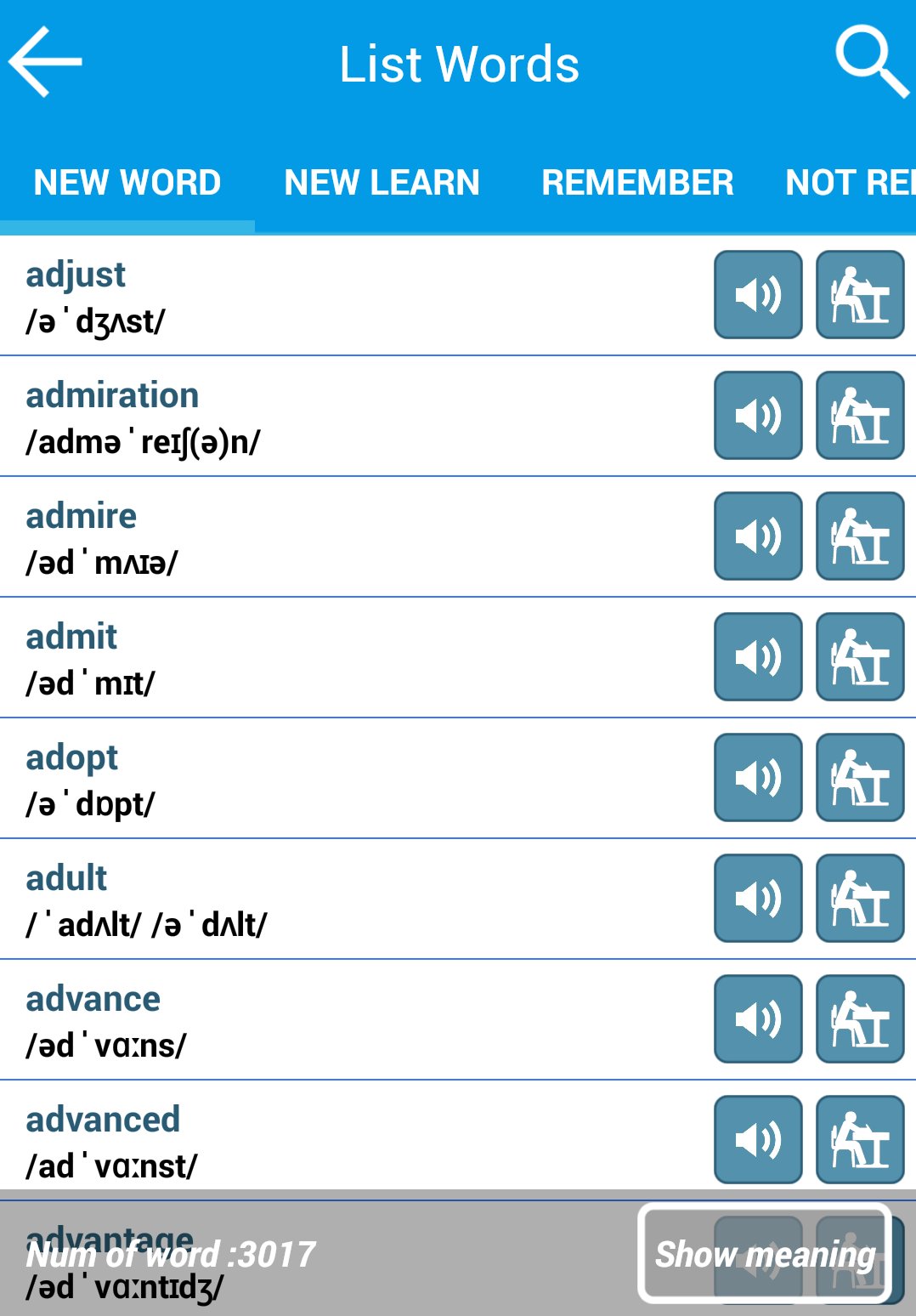Tap the study icon for admire
The width and height of the screenshot is (916, 1316).
[860, 536]
